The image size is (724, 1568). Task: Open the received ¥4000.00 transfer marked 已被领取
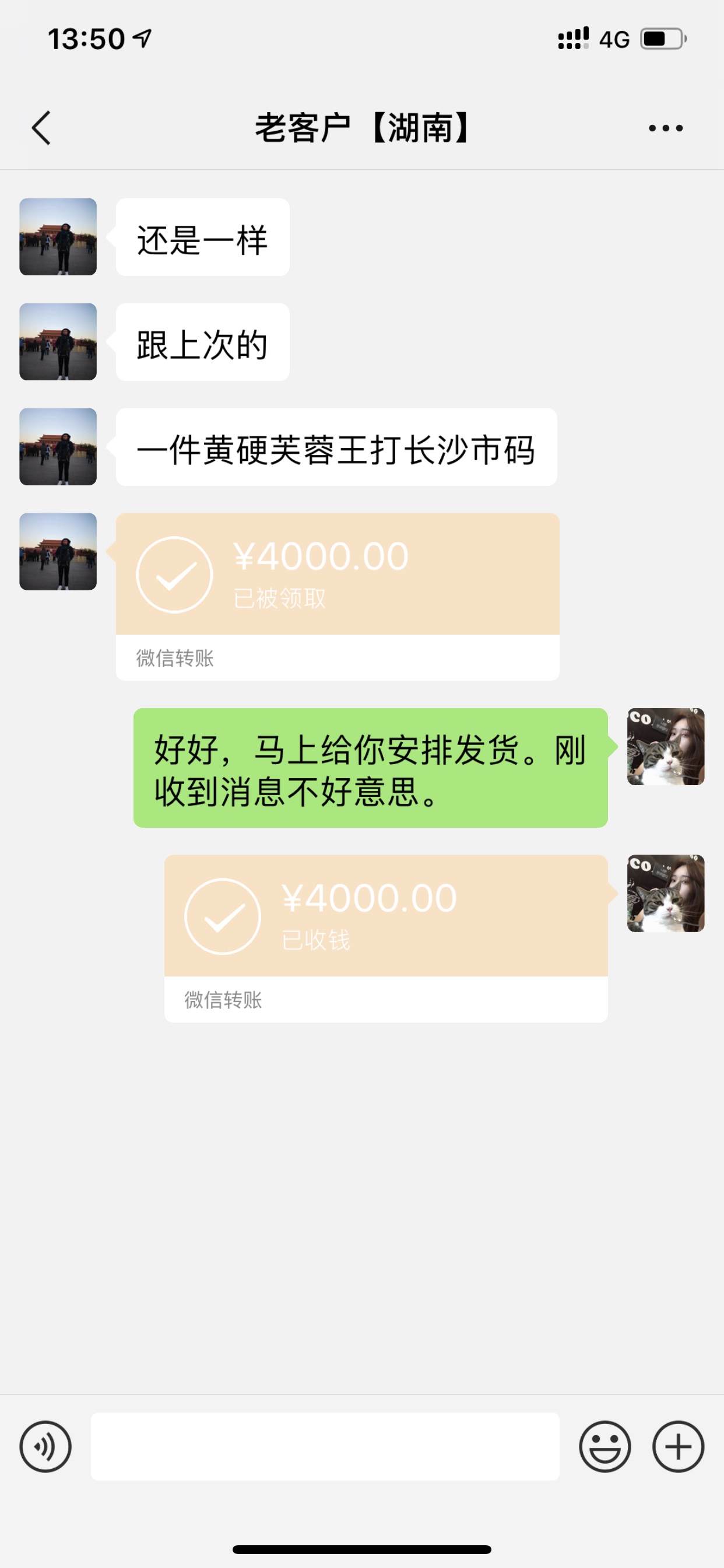click(337, 575)
